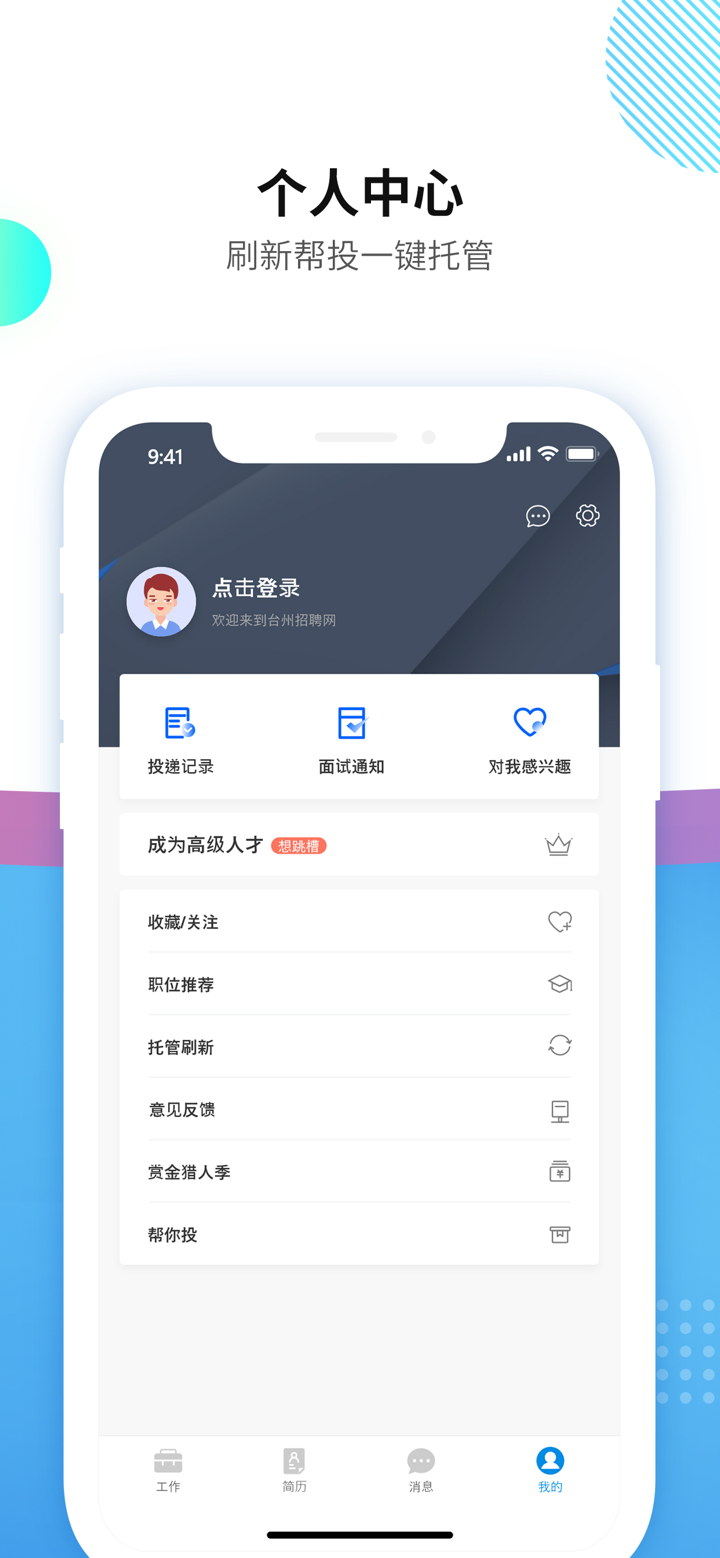
Task: Tap 点击登录 to log in
Action: [252, 589]
